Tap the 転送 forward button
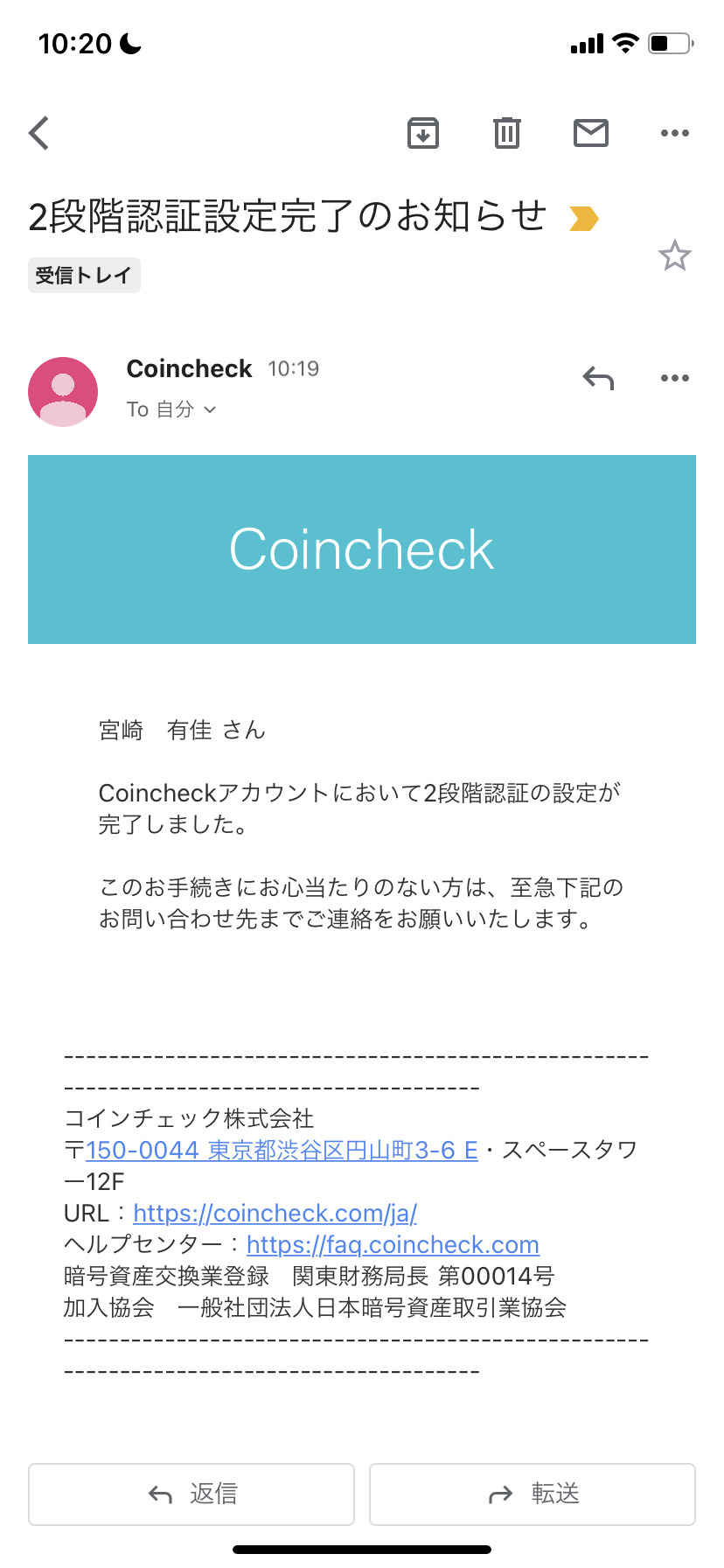 click(x=533, y=1494)
